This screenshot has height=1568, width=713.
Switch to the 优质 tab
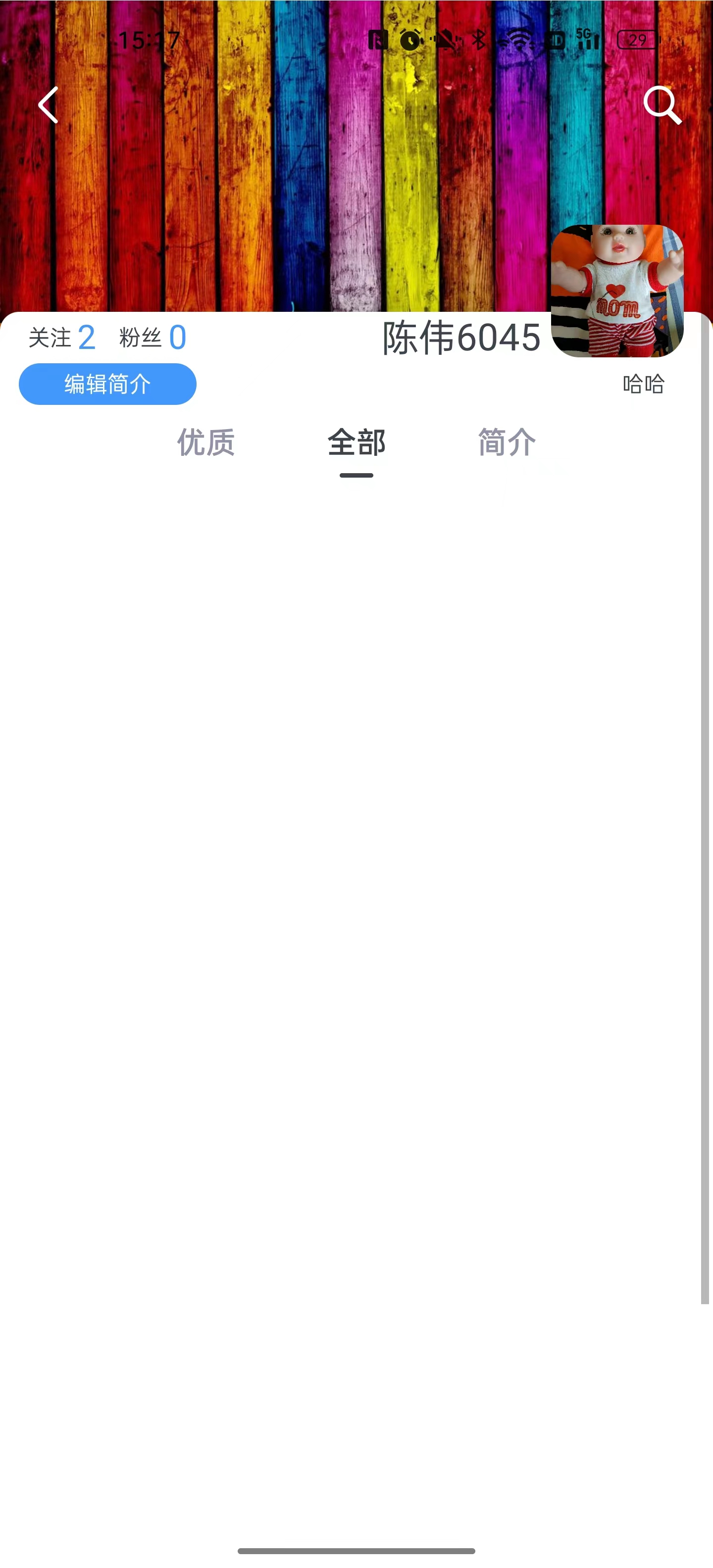pos(206,442)
